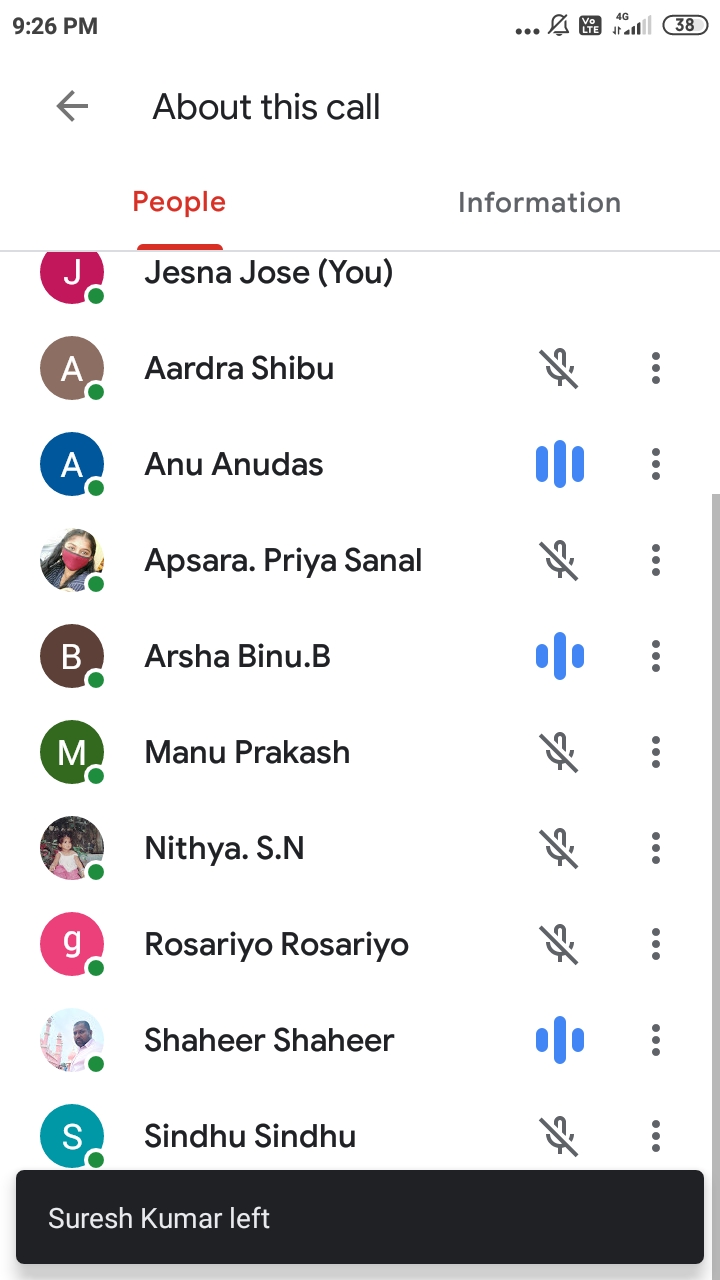
Task: Go back from About this call
Action: pyautogui.click(x=72, y=107)
